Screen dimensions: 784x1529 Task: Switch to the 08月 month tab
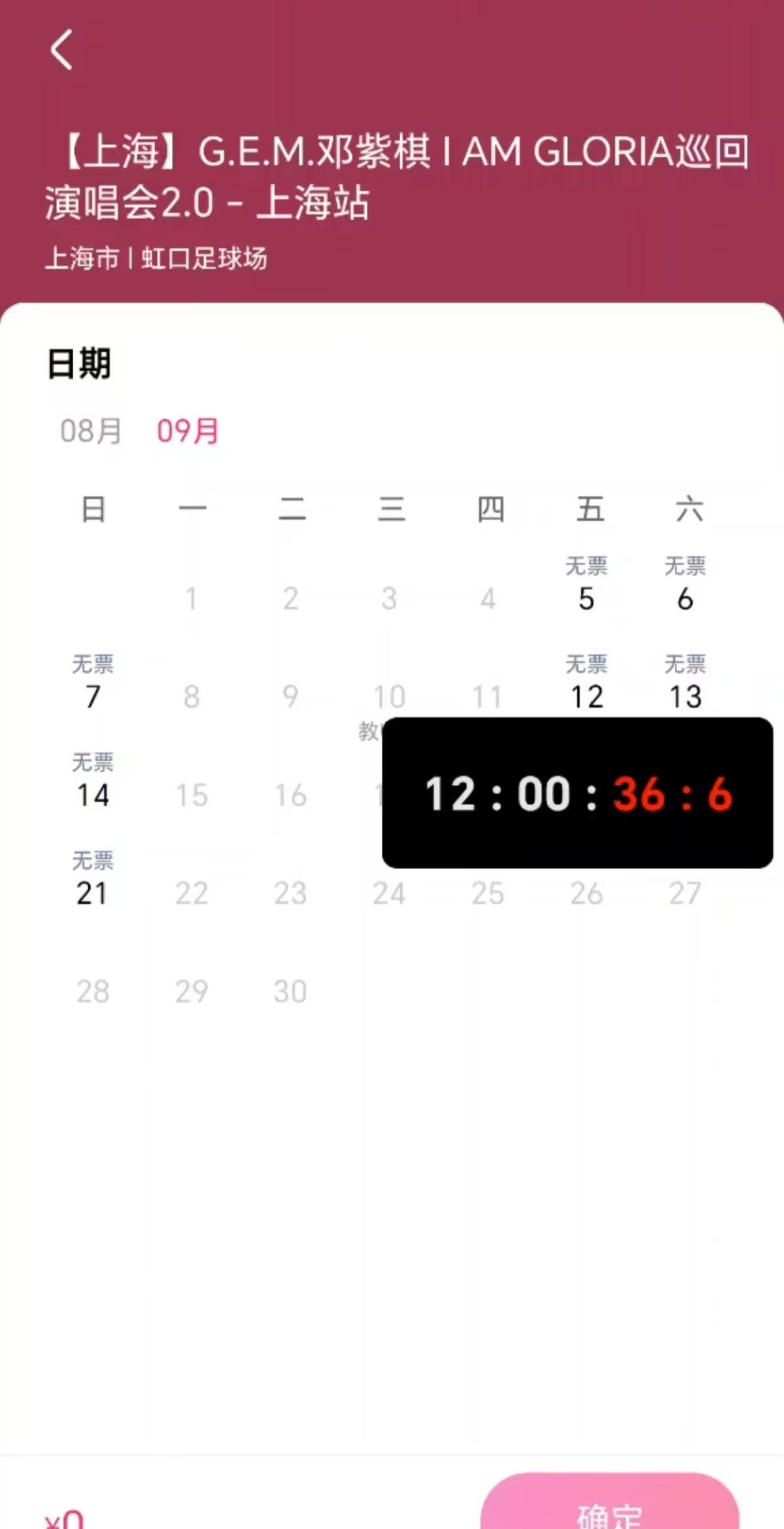coord(91,431)
